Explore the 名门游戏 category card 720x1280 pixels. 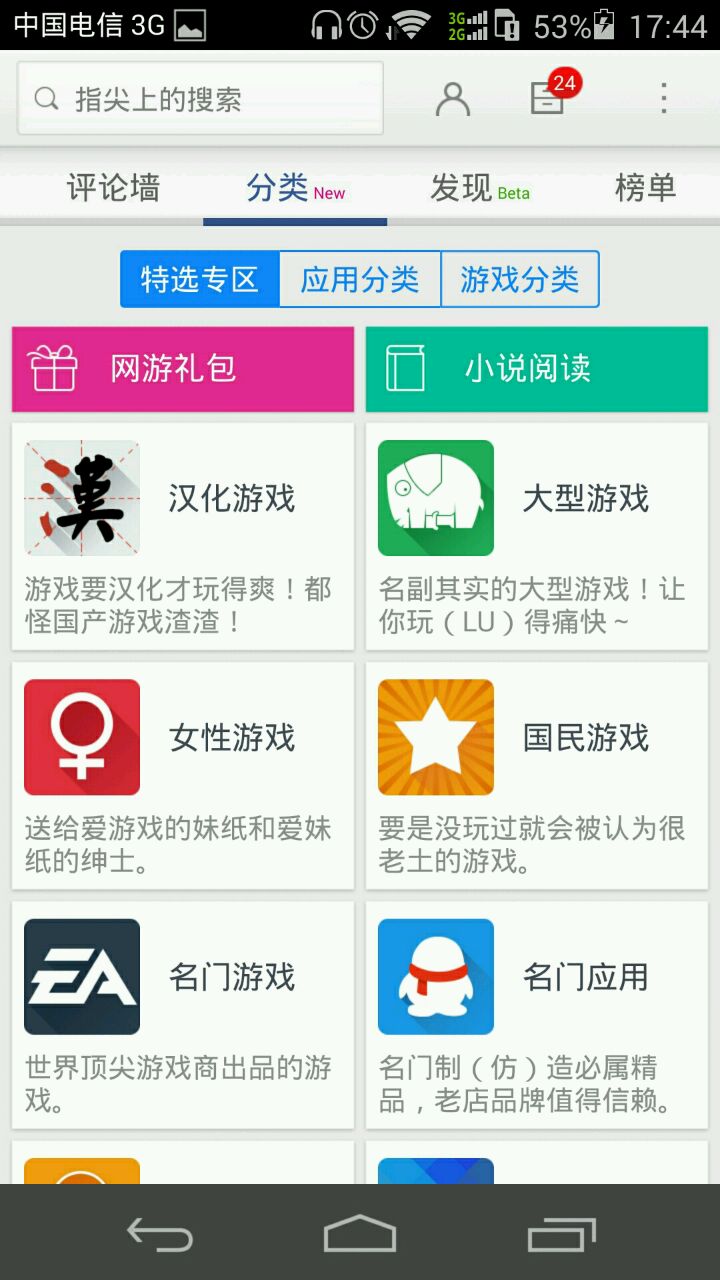pos(183,1014)
